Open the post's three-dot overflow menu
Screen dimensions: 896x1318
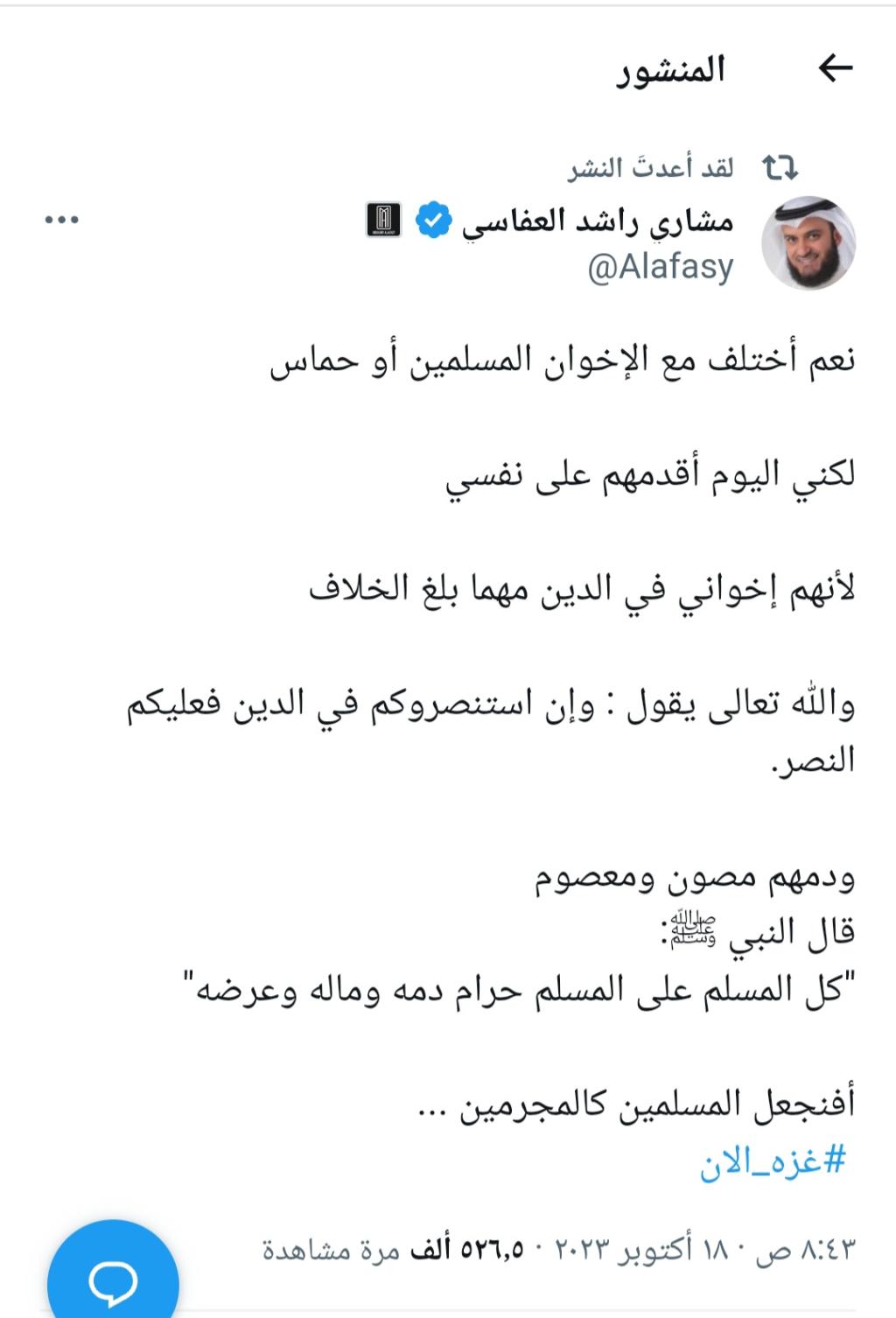click(x=62, y=220)
